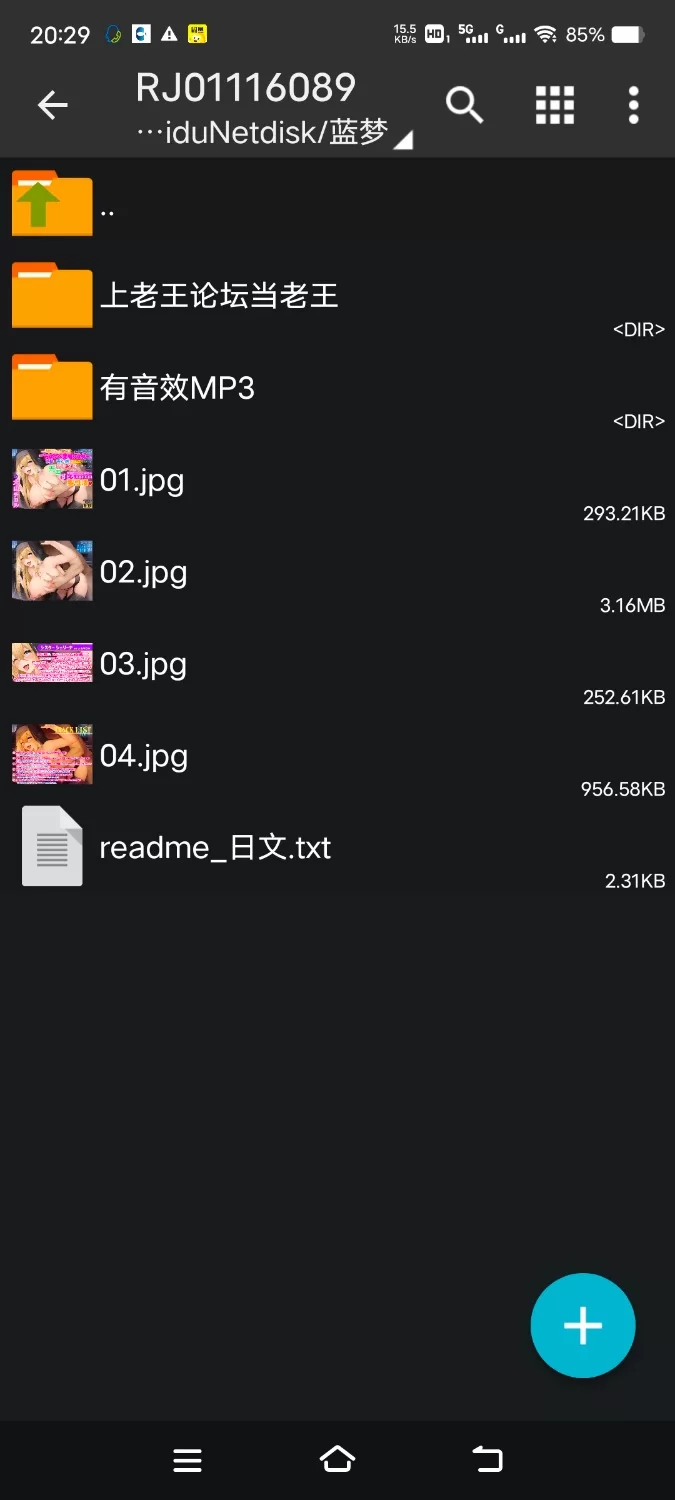The image size is (675, 1500).
Task: Tap the plus floating action button
Action: pyautogui.click(x=582, y=1325)
